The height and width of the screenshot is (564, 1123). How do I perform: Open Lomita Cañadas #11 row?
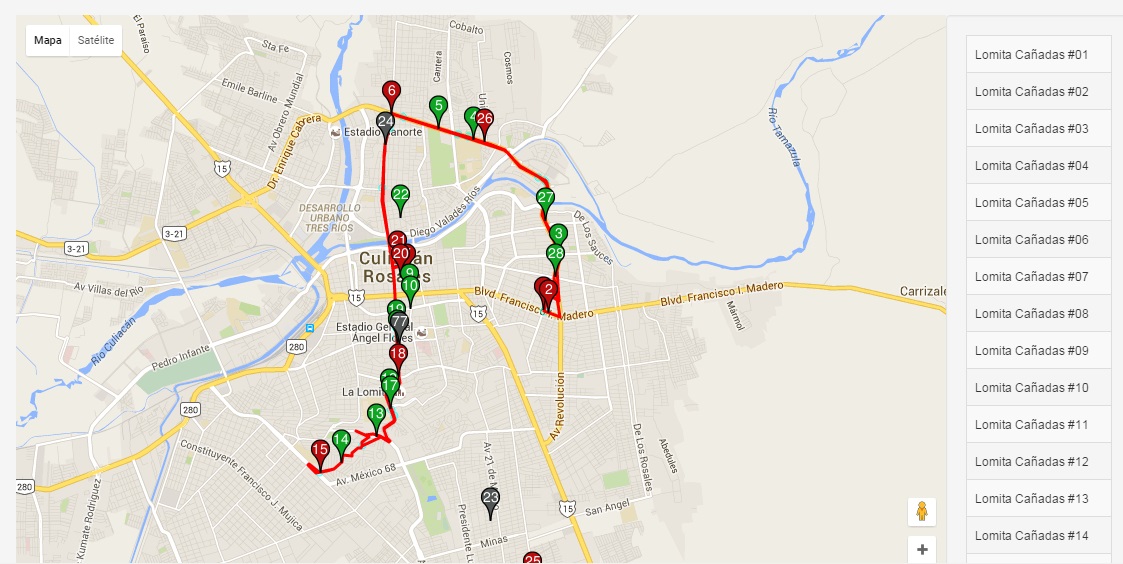(1038, 424)
